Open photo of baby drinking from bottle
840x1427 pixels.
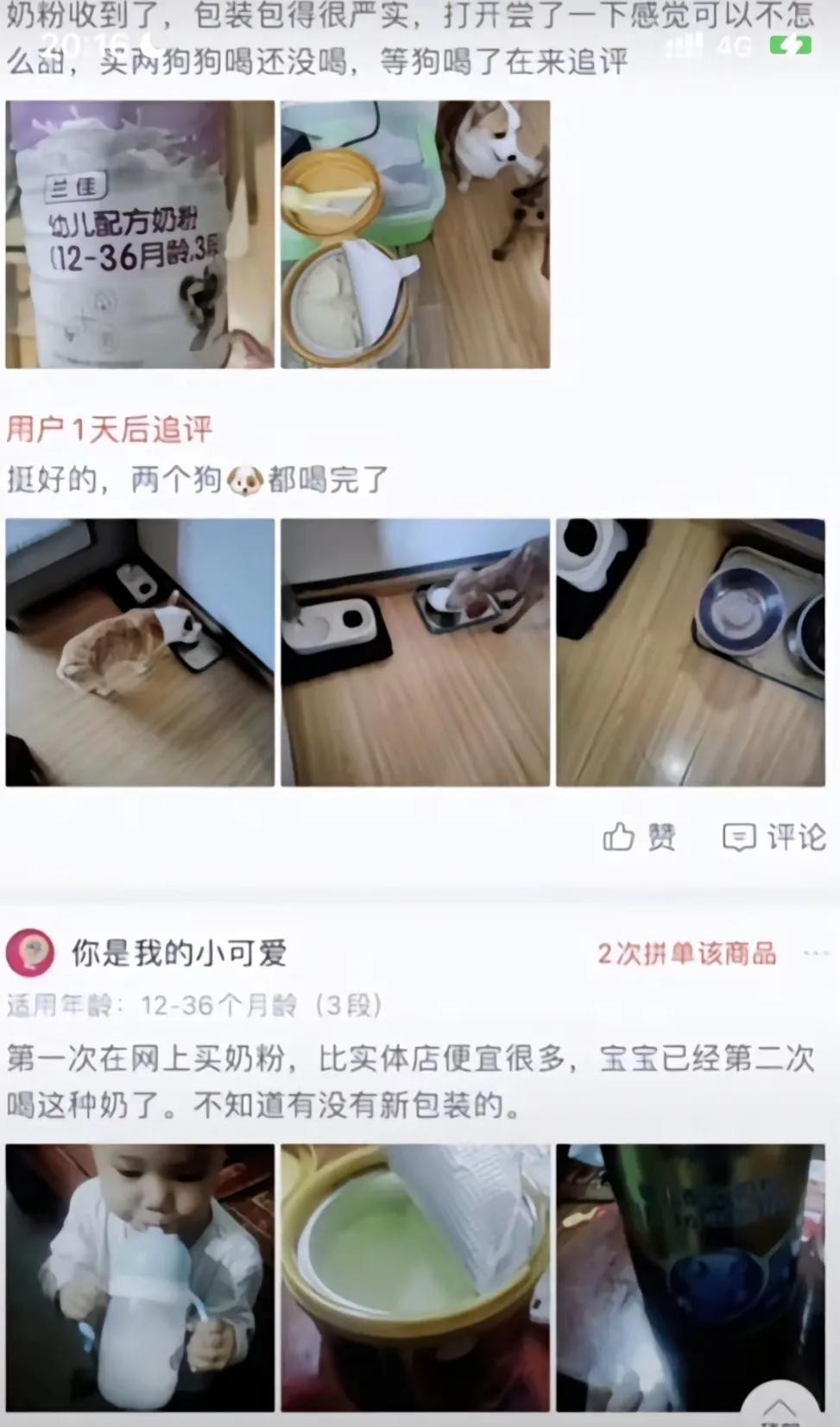(x=140, y=1278)
